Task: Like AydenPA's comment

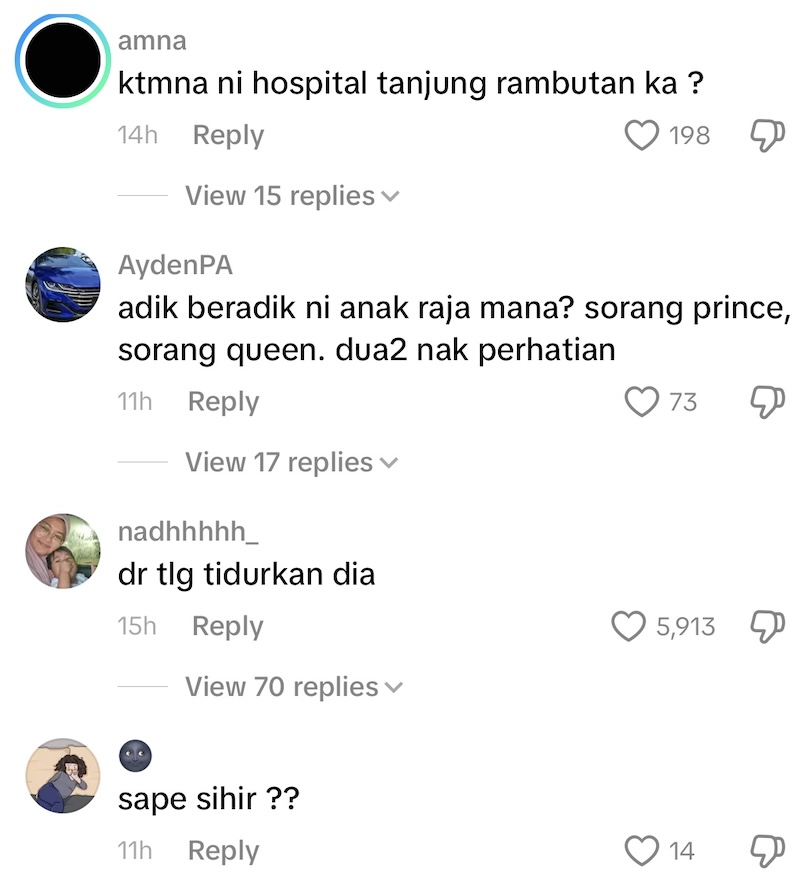Action: [642, 402]
